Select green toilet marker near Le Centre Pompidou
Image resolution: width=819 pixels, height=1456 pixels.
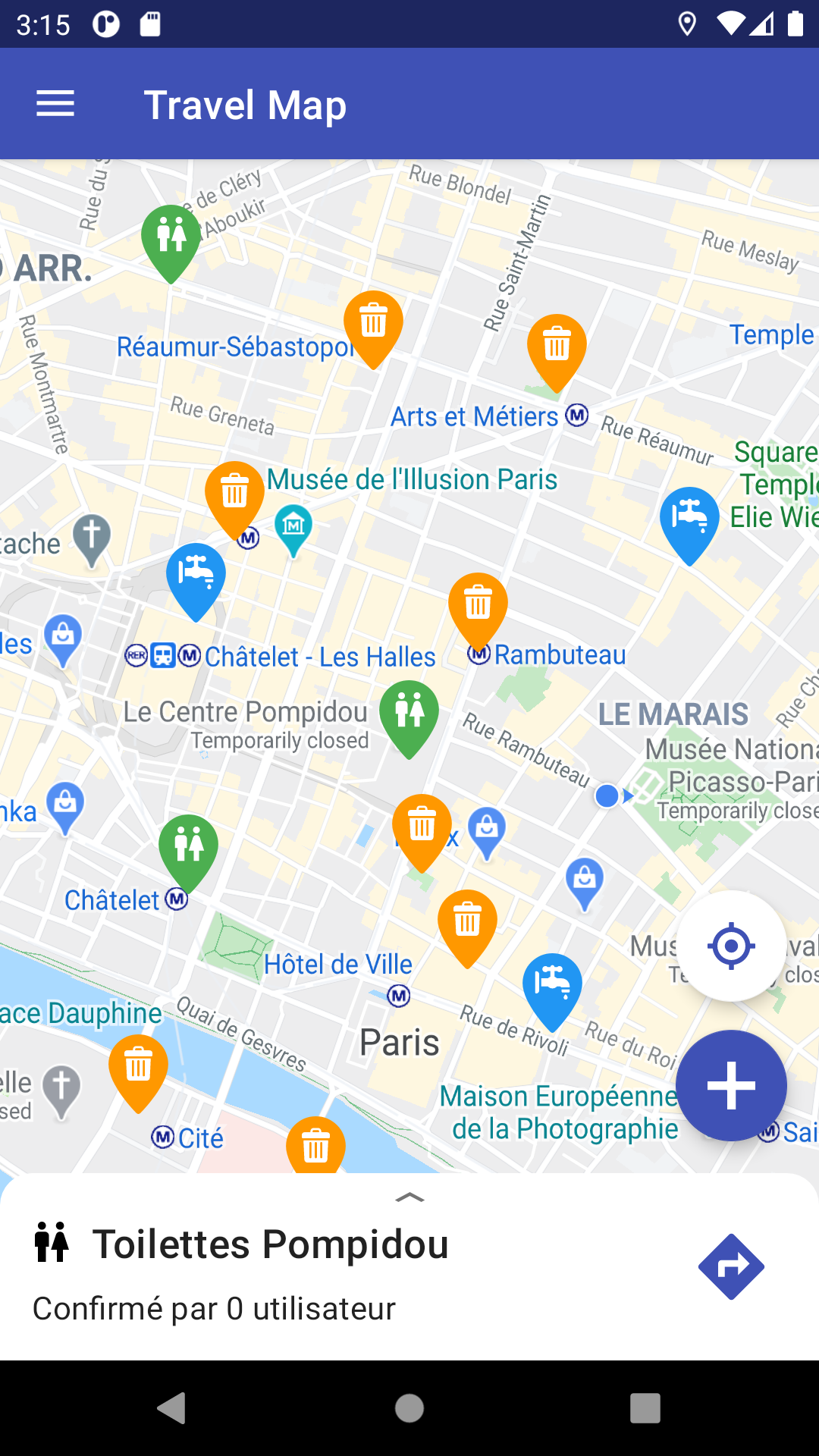click(x=409, y=713)
